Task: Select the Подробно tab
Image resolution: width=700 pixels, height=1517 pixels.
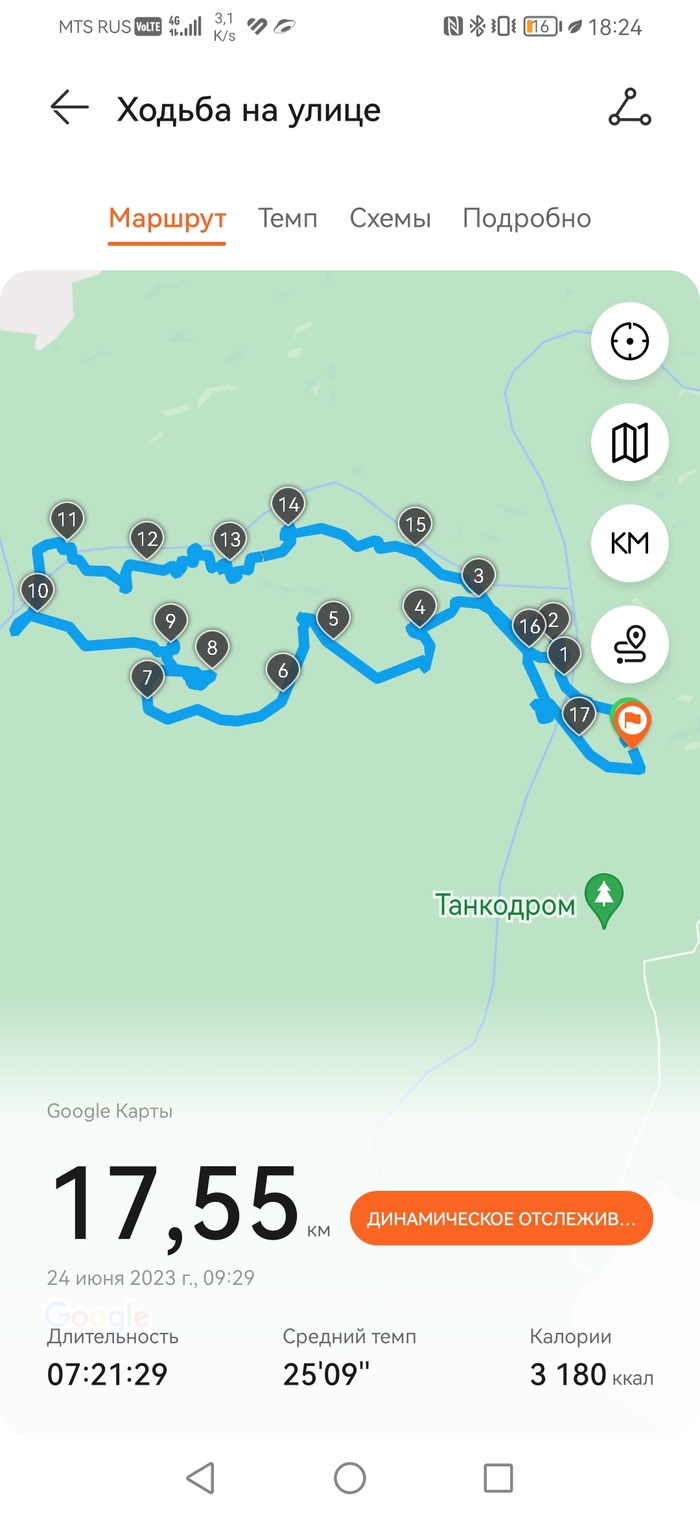Action: (526, 218)
